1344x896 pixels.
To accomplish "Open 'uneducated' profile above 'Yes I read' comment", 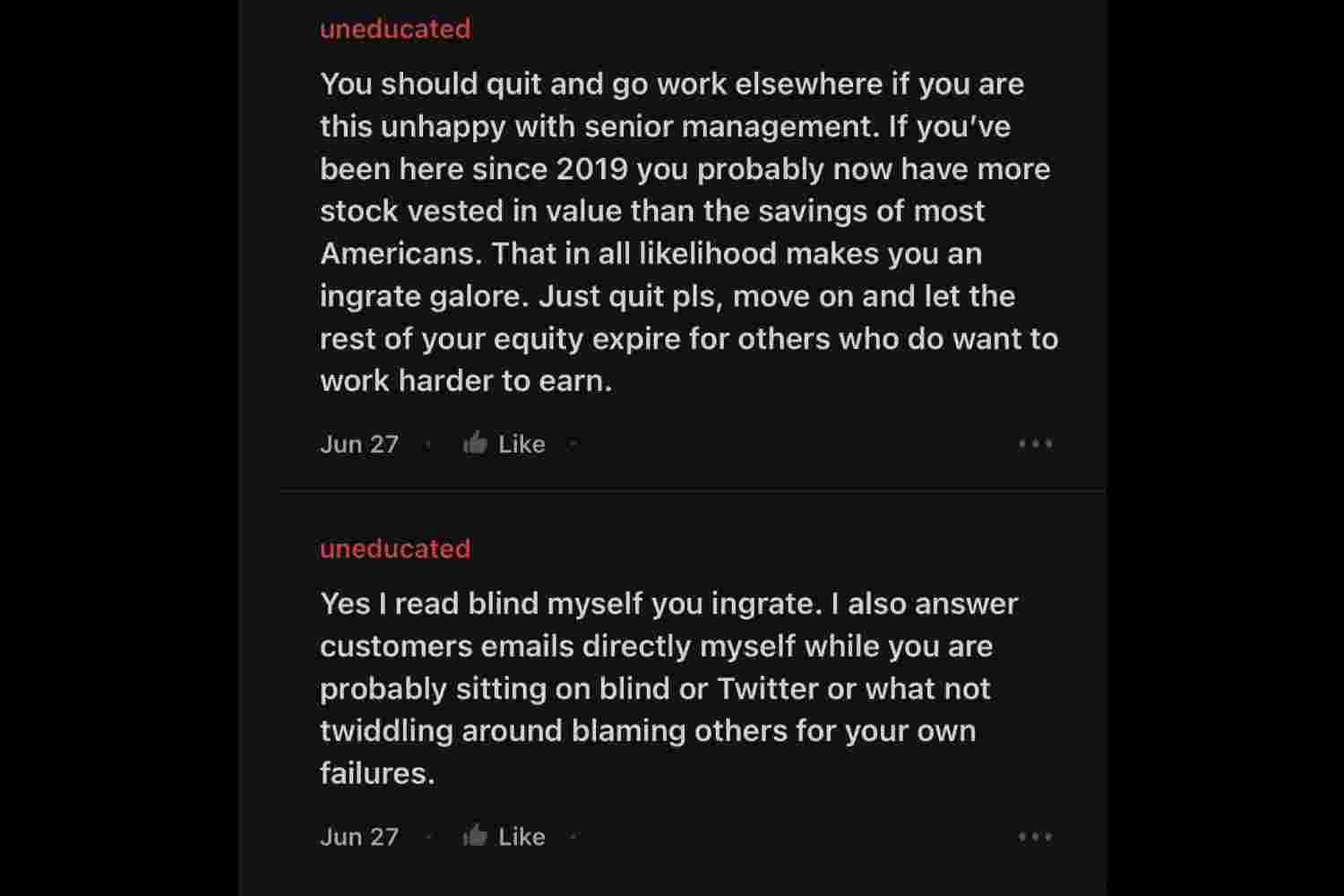I will click(x=395, y=548).
